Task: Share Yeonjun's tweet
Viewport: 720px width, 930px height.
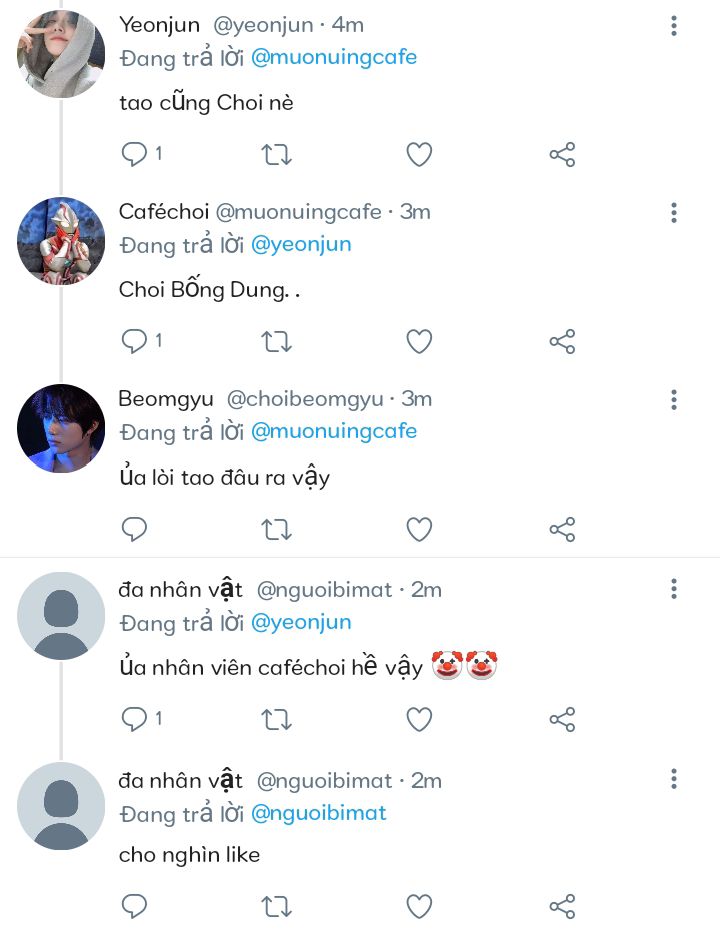Action: click(x=562, y=154)
